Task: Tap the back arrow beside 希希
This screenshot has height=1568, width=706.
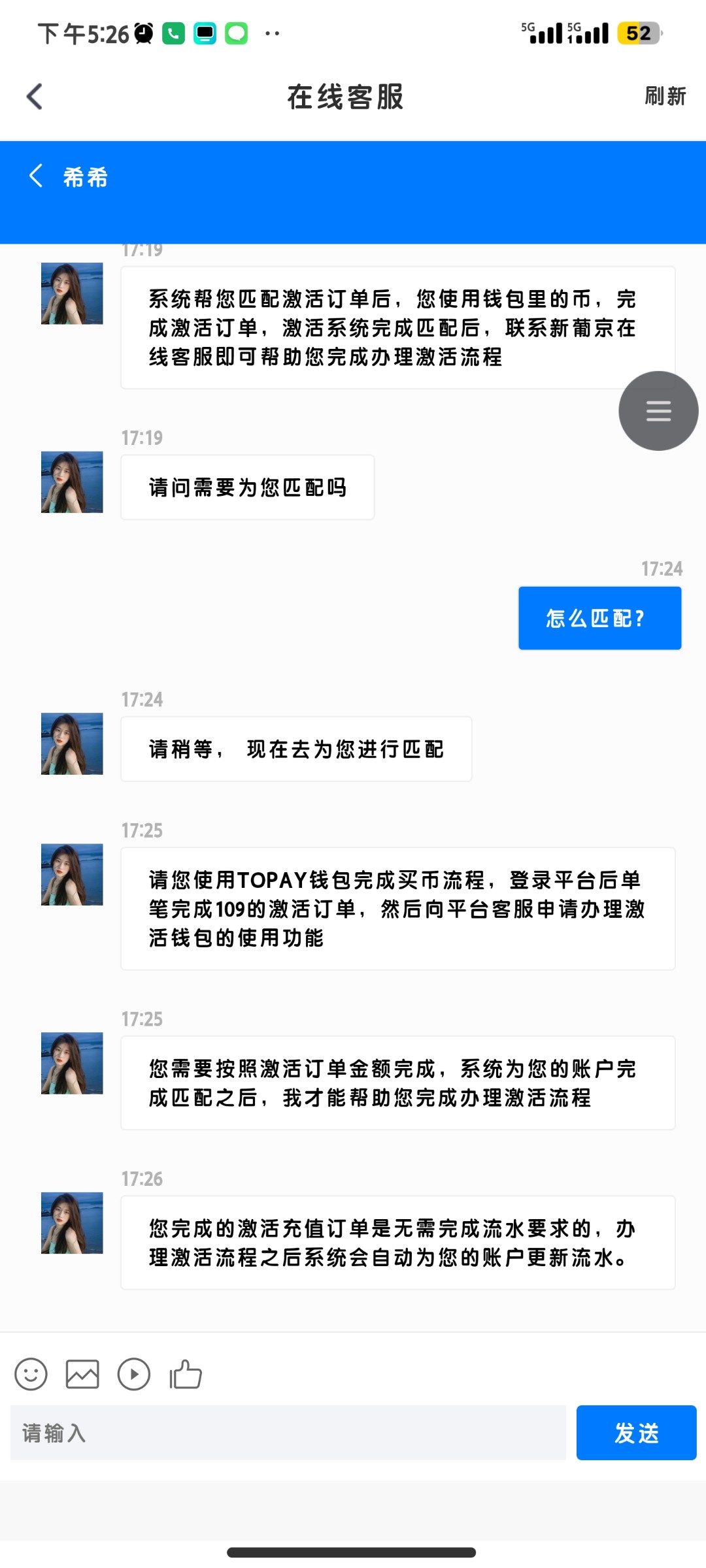Action: tap(34, 176)
